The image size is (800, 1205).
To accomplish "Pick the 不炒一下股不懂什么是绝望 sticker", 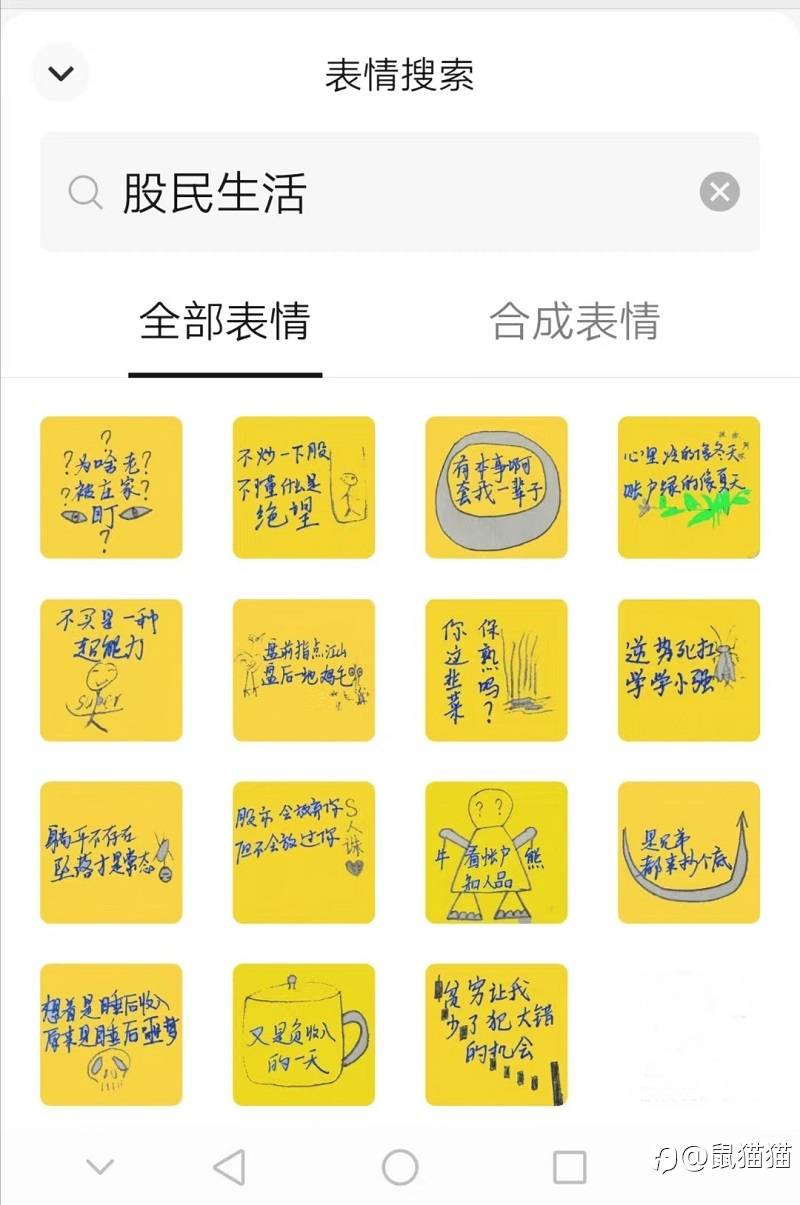I will pyautogui.click(x=304, y=487).
